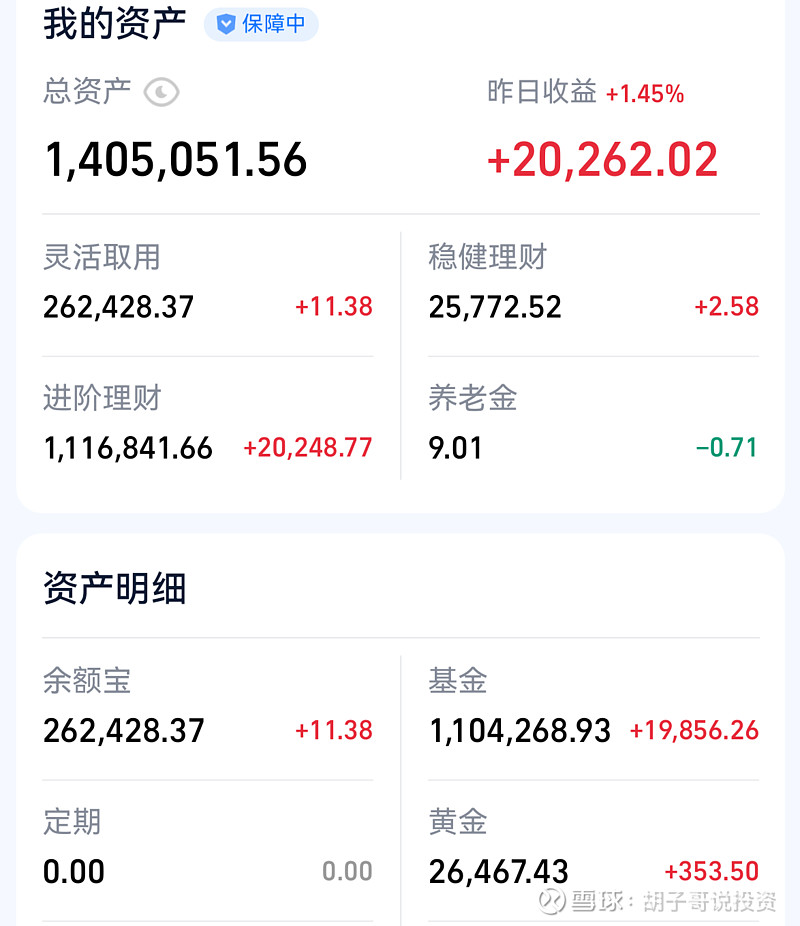
Task: Click the Xueqiu watermark logo at bottom
Action: point(550,901)
